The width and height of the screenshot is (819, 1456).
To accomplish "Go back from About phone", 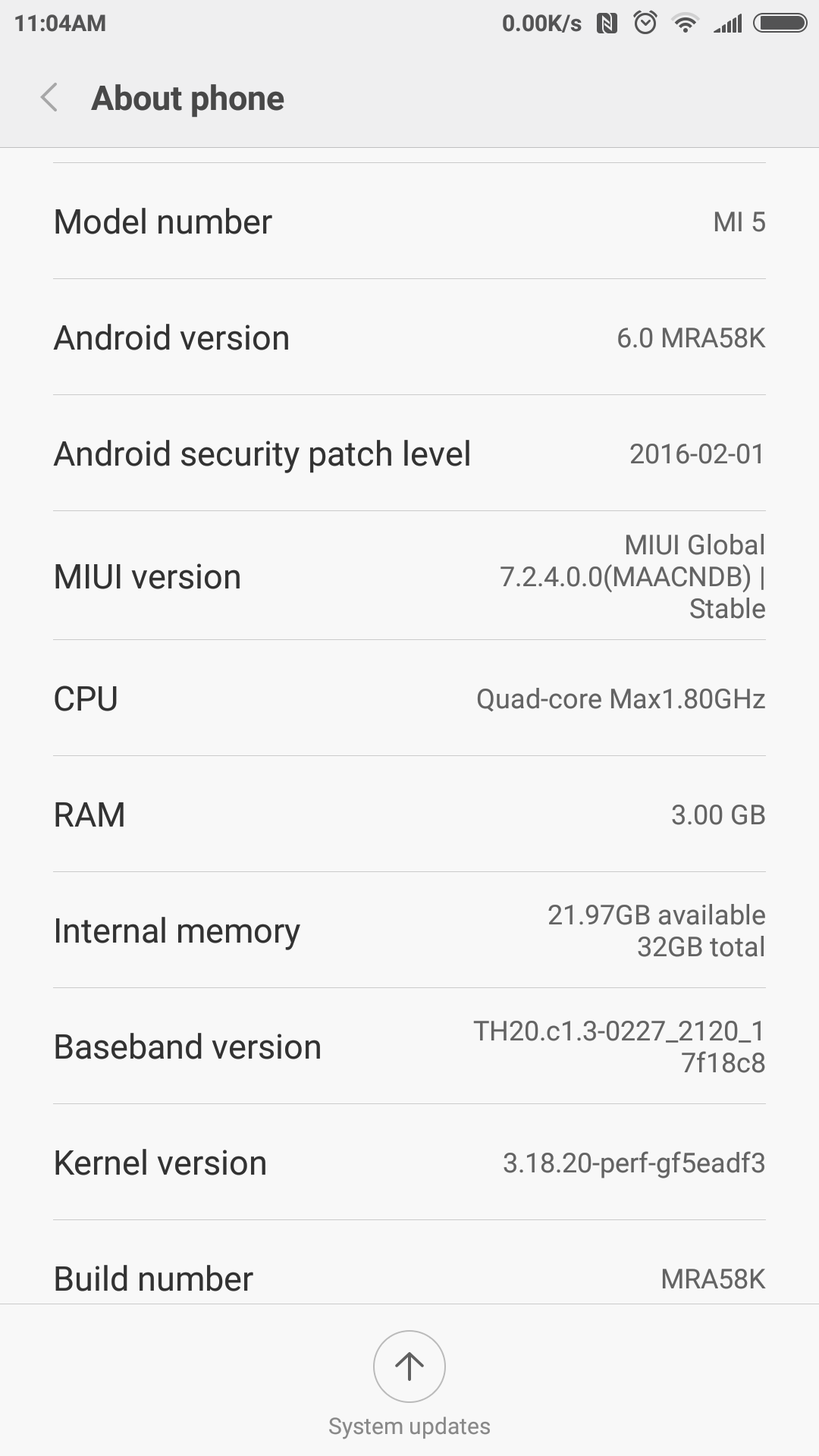I will click(49, 98).
